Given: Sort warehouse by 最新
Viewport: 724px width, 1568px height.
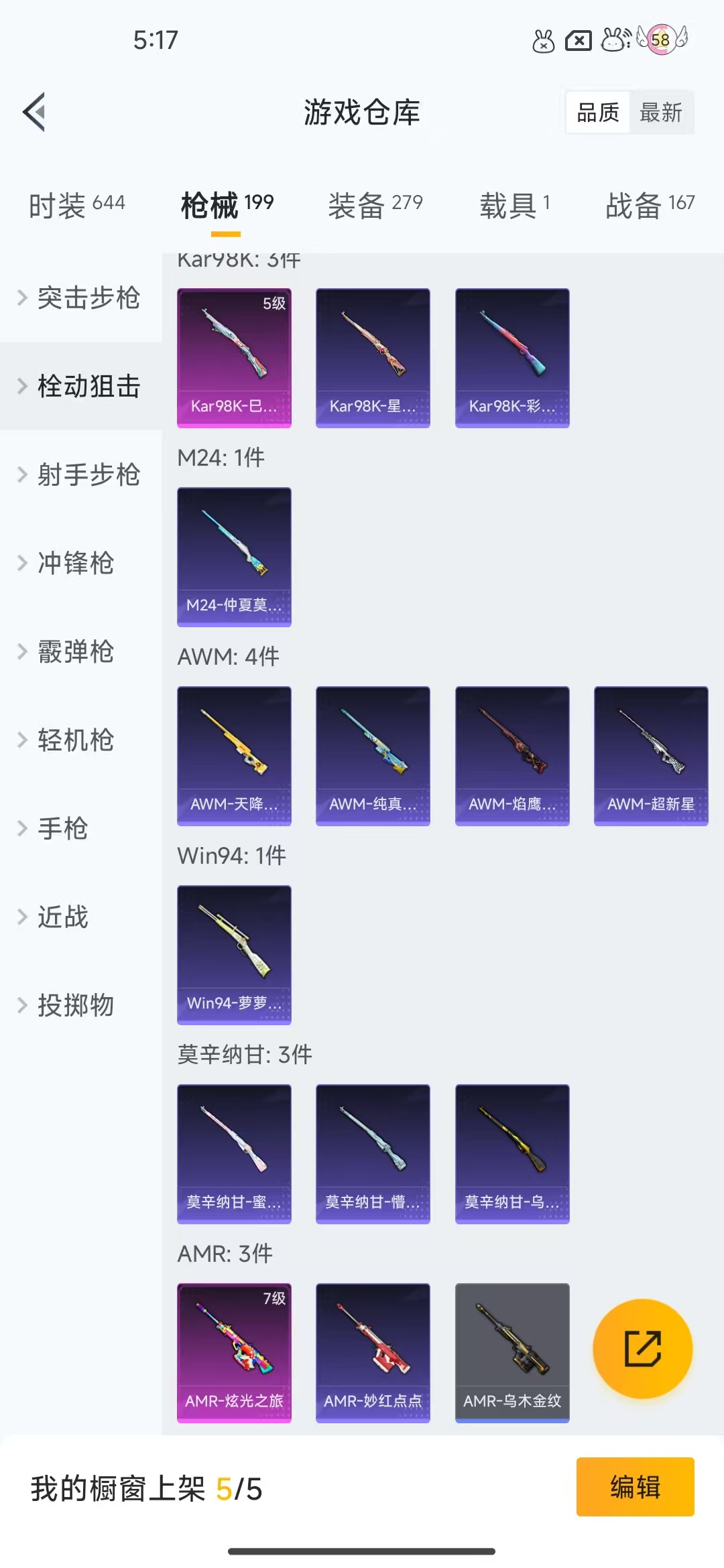Looking at the screenshot, I should 660,113.
